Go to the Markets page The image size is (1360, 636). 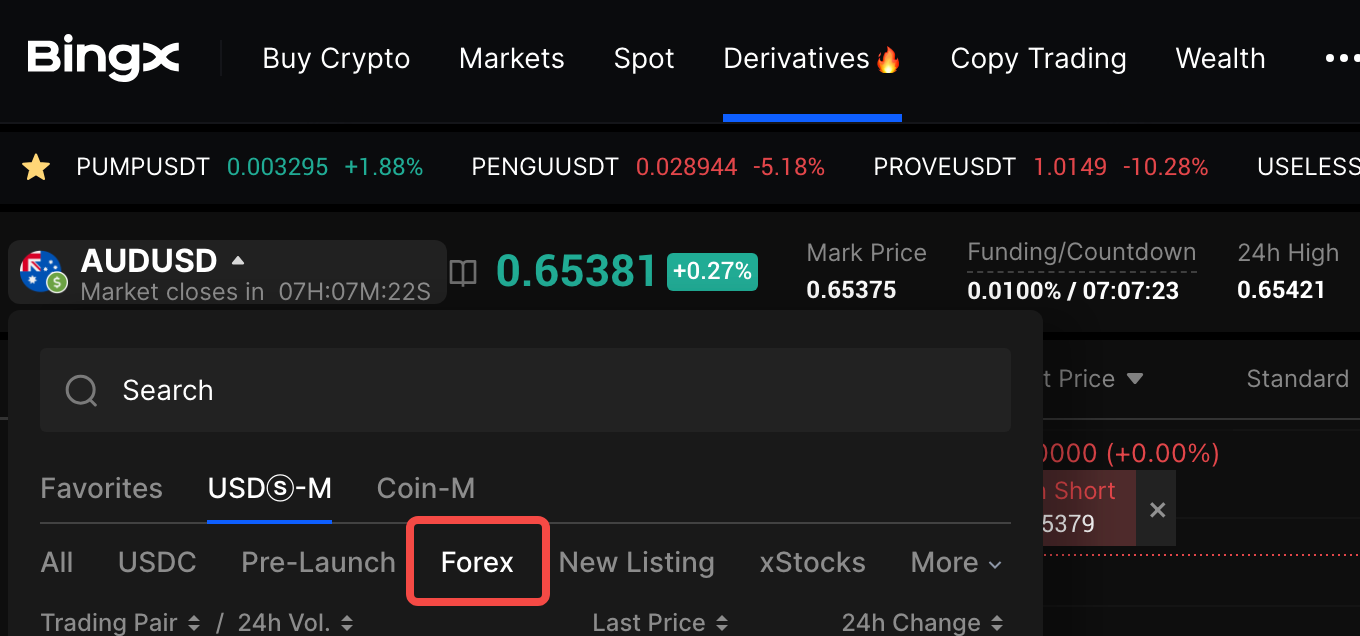click(511, 59)
